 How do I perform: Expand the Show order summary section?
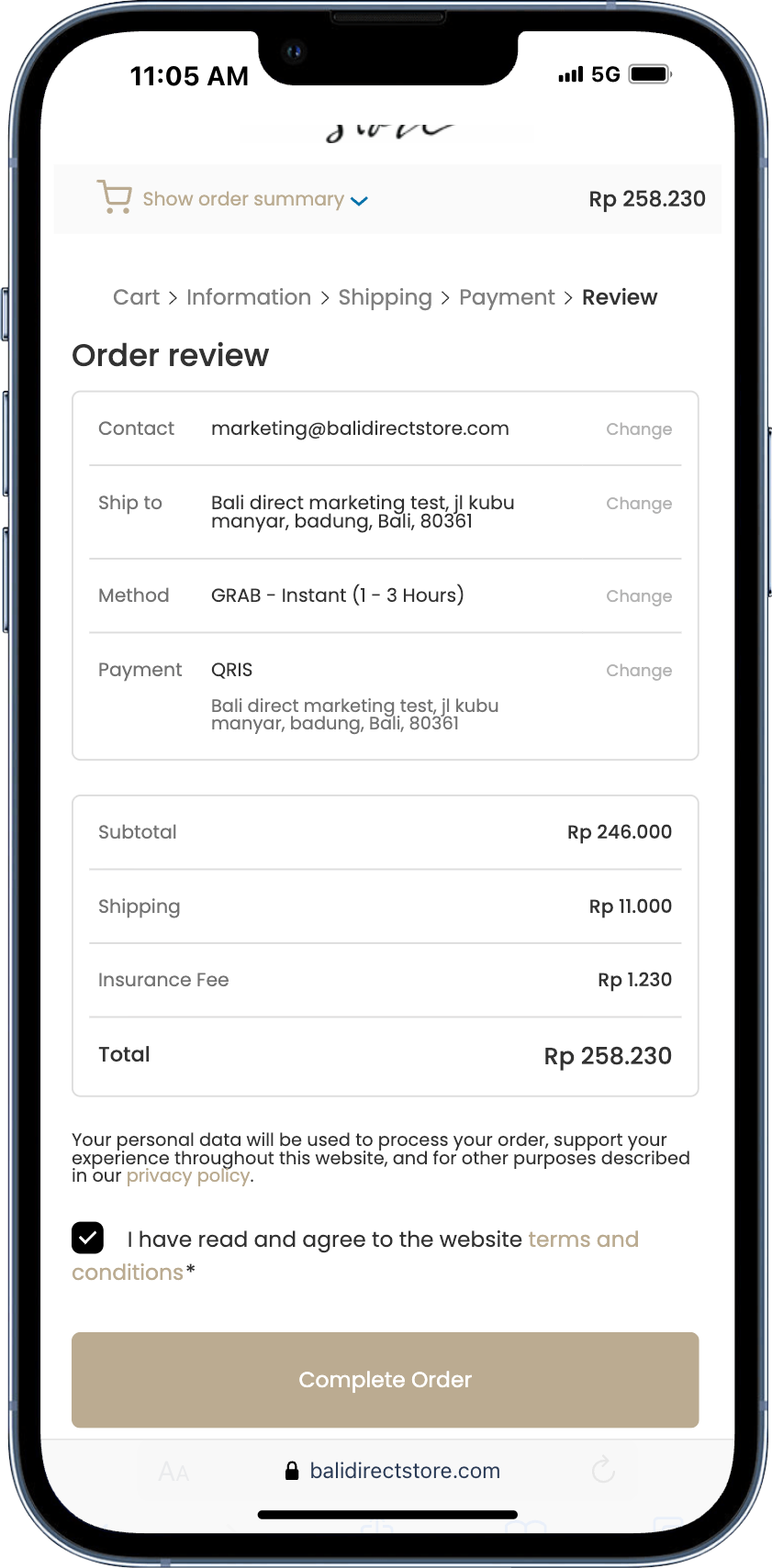point(233,199)
